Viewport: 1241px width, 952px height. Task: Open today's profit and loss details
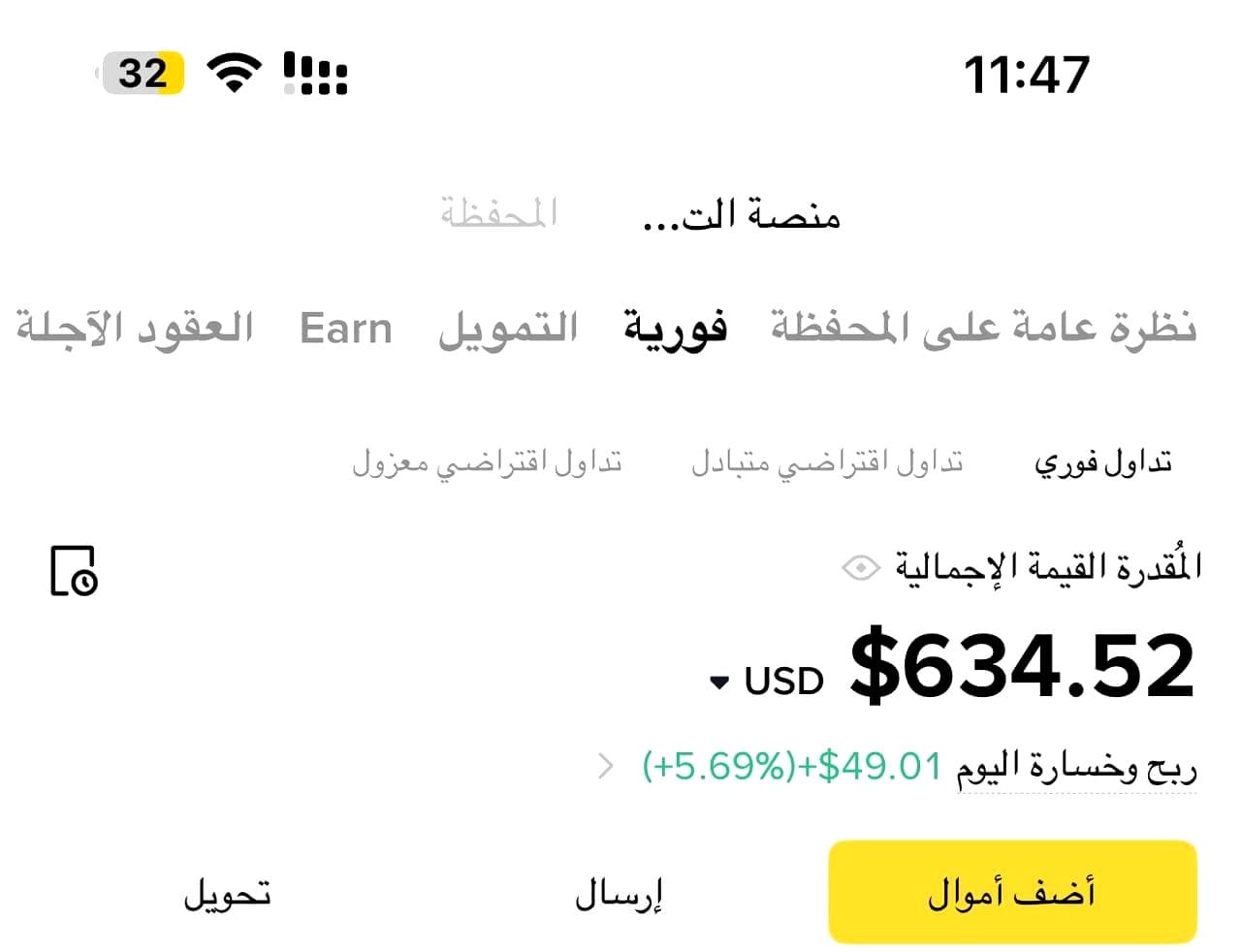(606, 766)
